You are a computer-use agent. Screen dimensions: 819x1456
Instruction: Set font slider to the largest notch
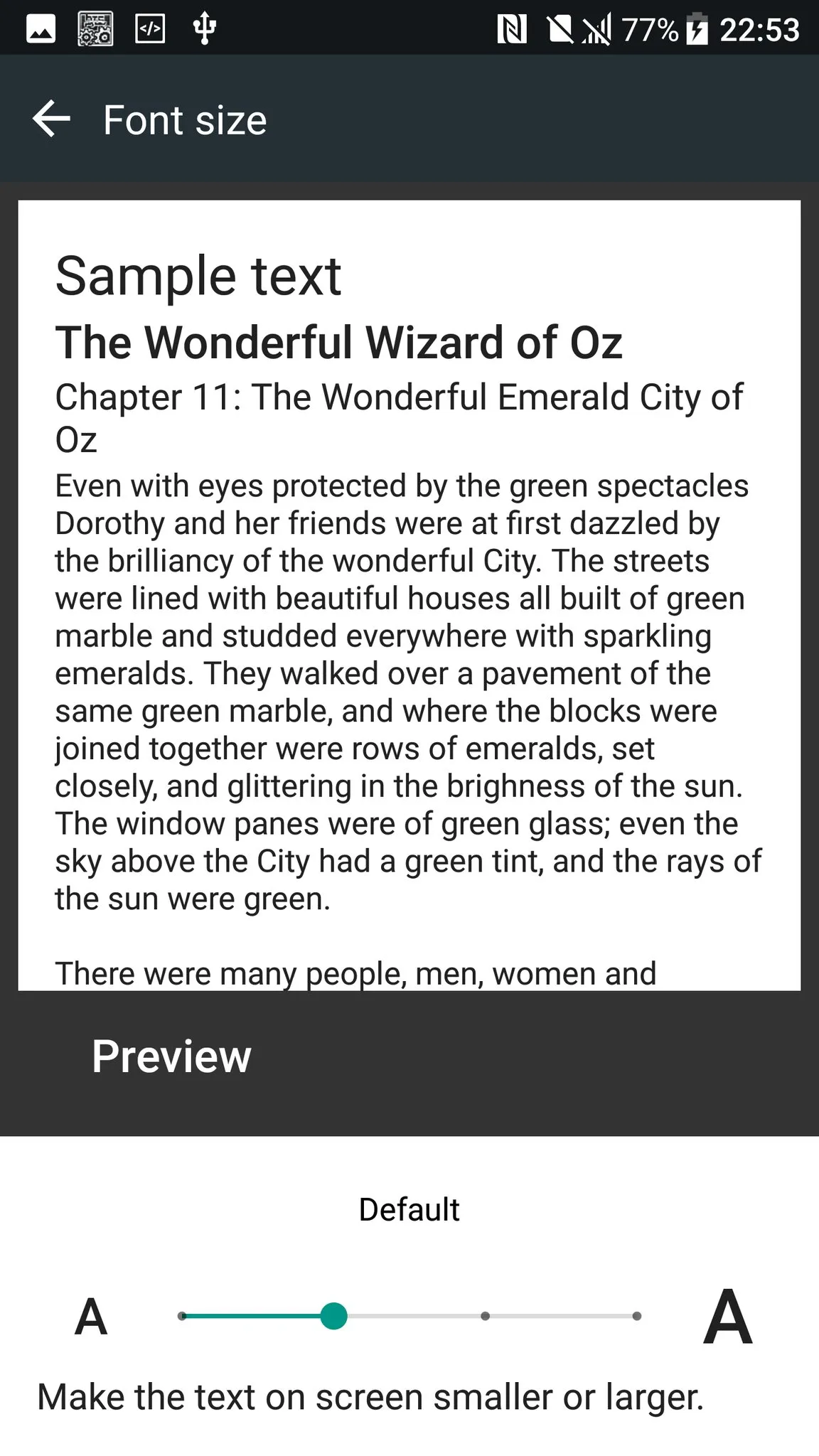636,1316
